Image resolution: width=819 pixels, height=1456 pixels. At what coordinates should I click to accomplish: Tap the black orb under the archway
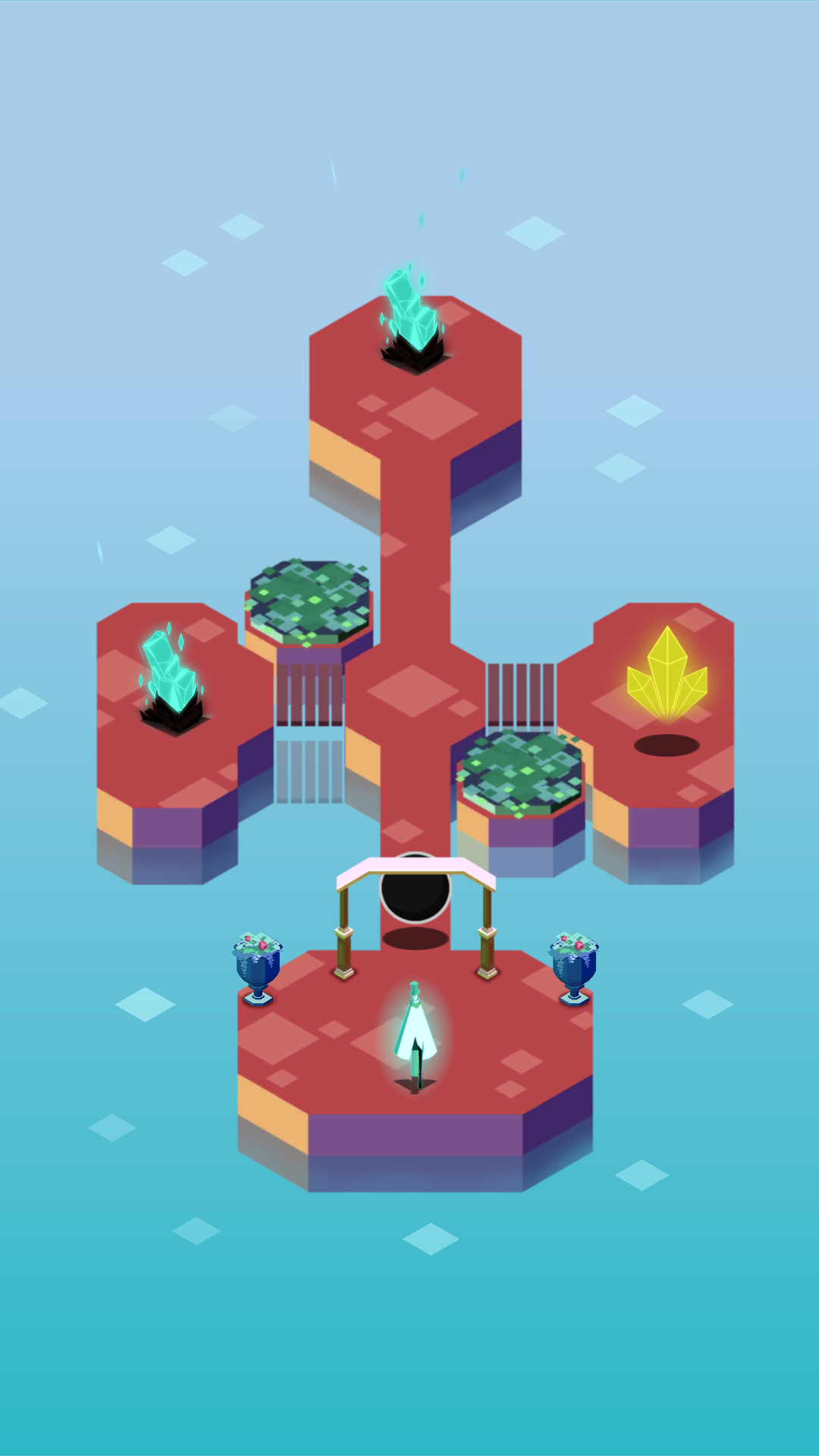click(416, 887)
